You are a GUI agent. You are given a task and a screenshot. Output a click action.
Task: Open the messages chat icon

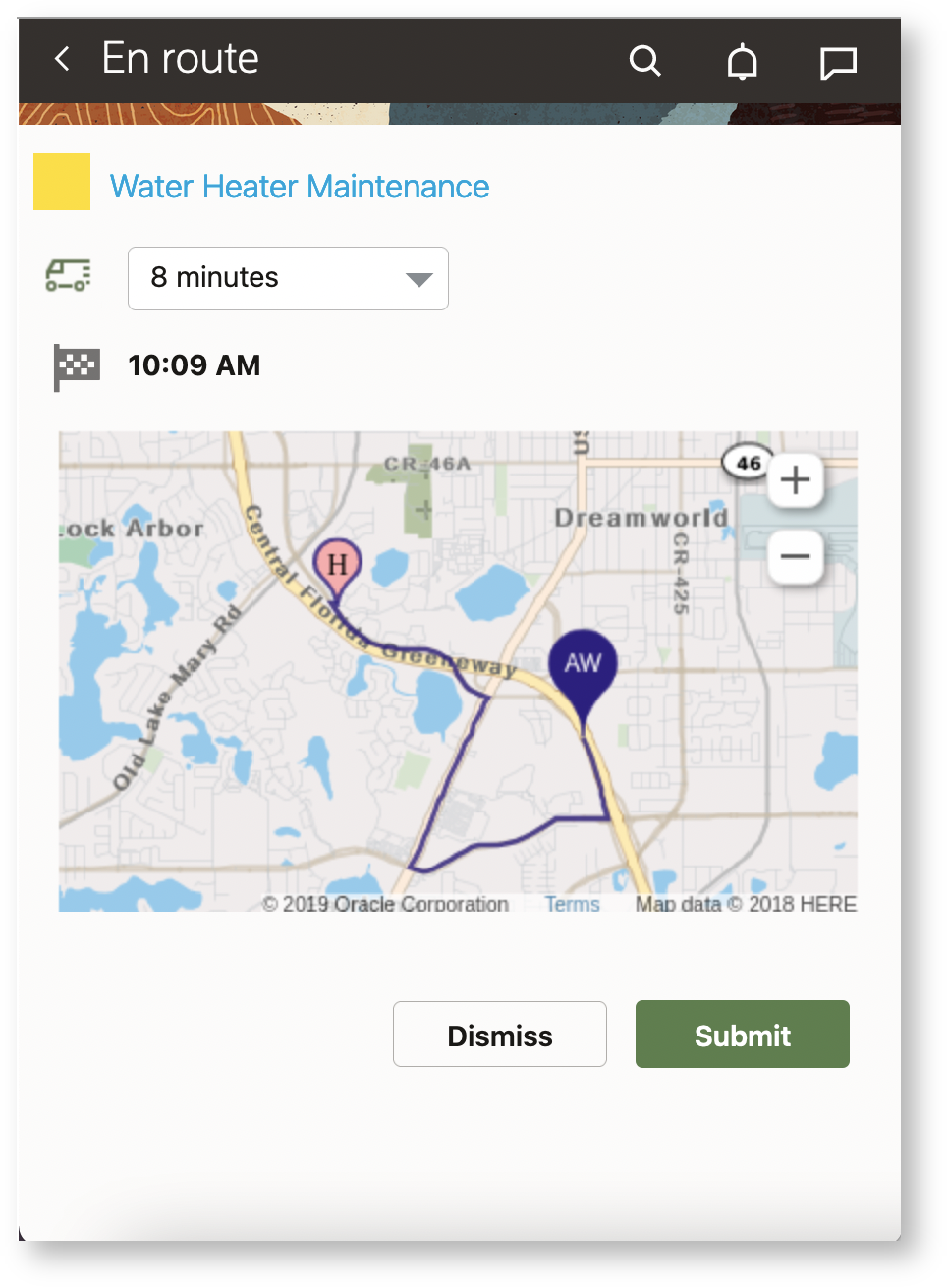click(x=838, y=63)
